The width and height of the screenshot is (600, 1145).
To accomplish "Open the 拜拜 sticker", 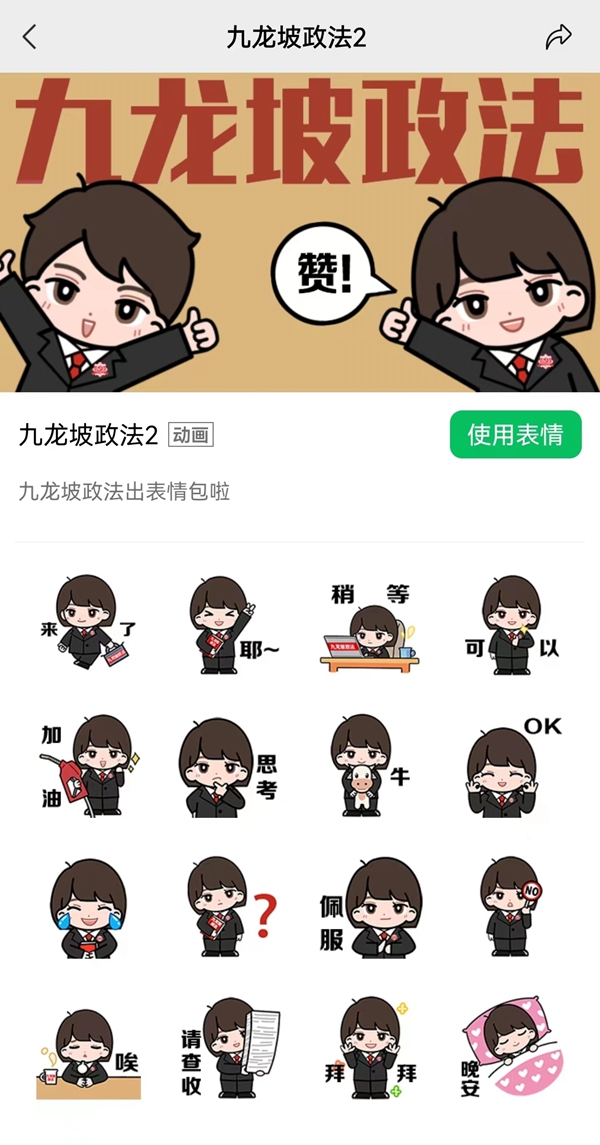I will pos(370,1048).
